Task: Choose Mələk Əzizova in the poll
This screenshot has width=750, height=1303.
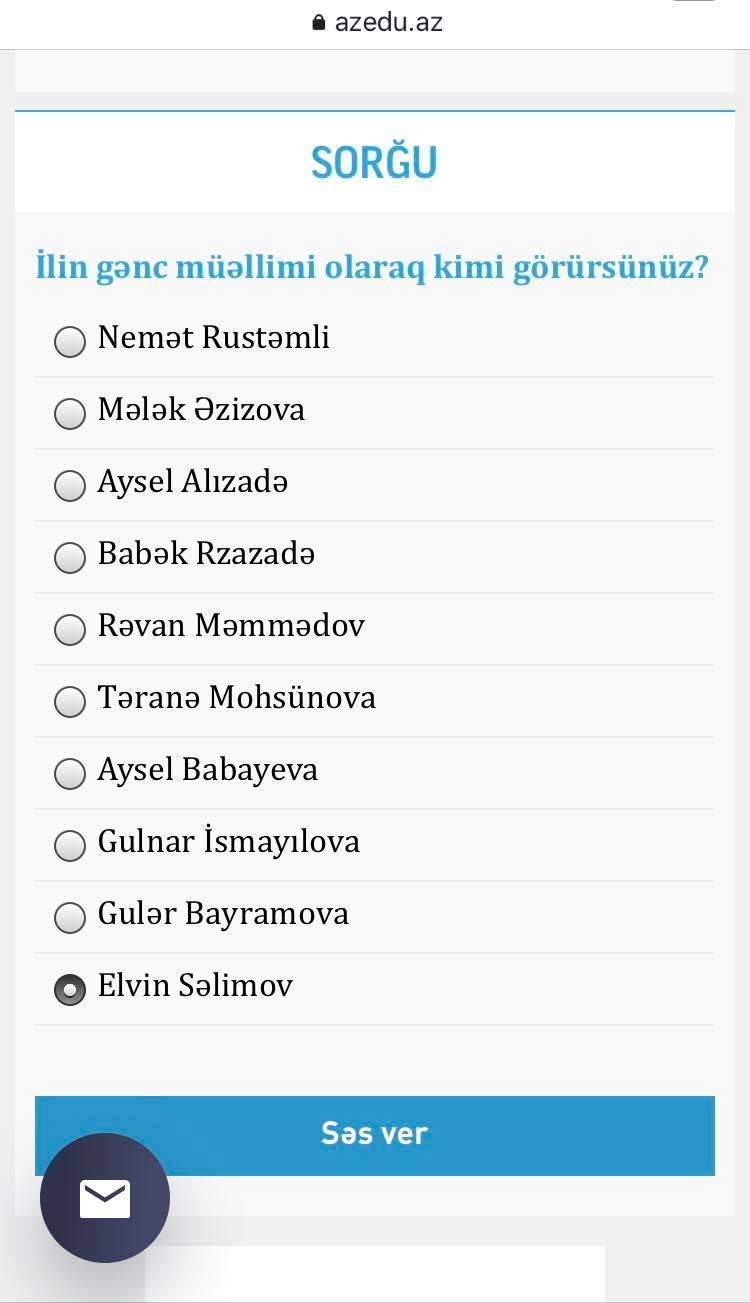Action: 70,413
